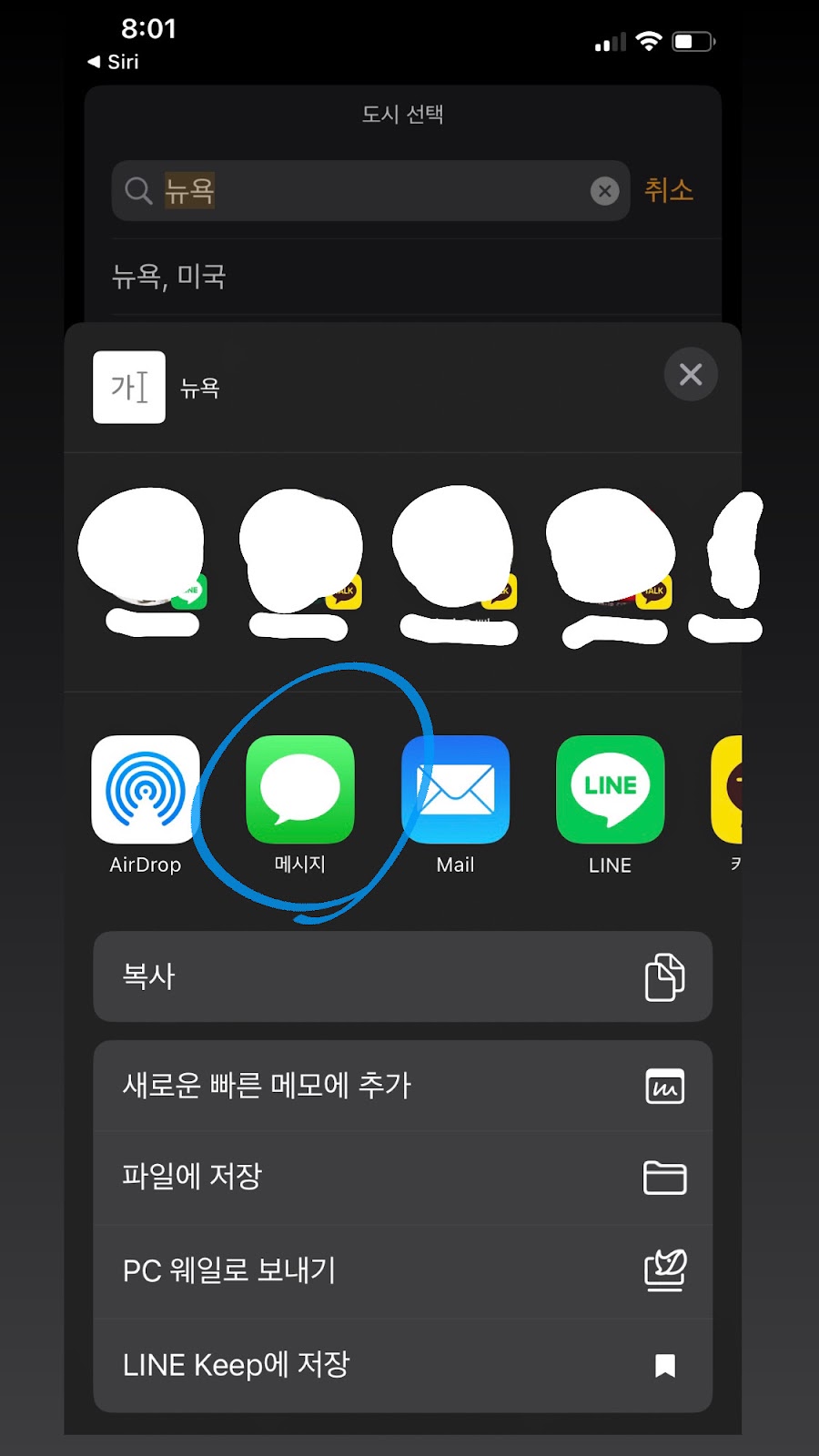Select 파일에 저장
The width and height of the screenshot is (819, 1456).
pos(402,1178)
